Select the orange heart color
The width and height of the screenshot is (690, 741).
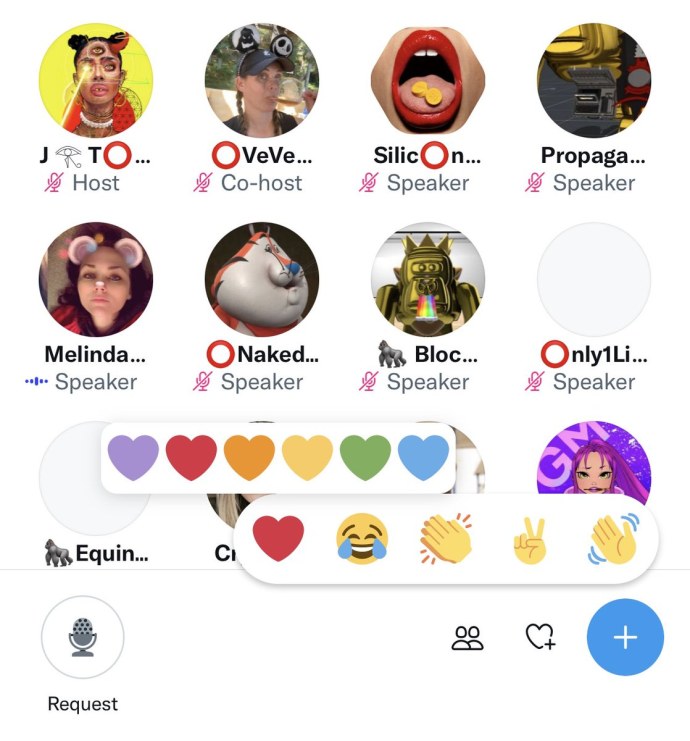tap(249, 458)
